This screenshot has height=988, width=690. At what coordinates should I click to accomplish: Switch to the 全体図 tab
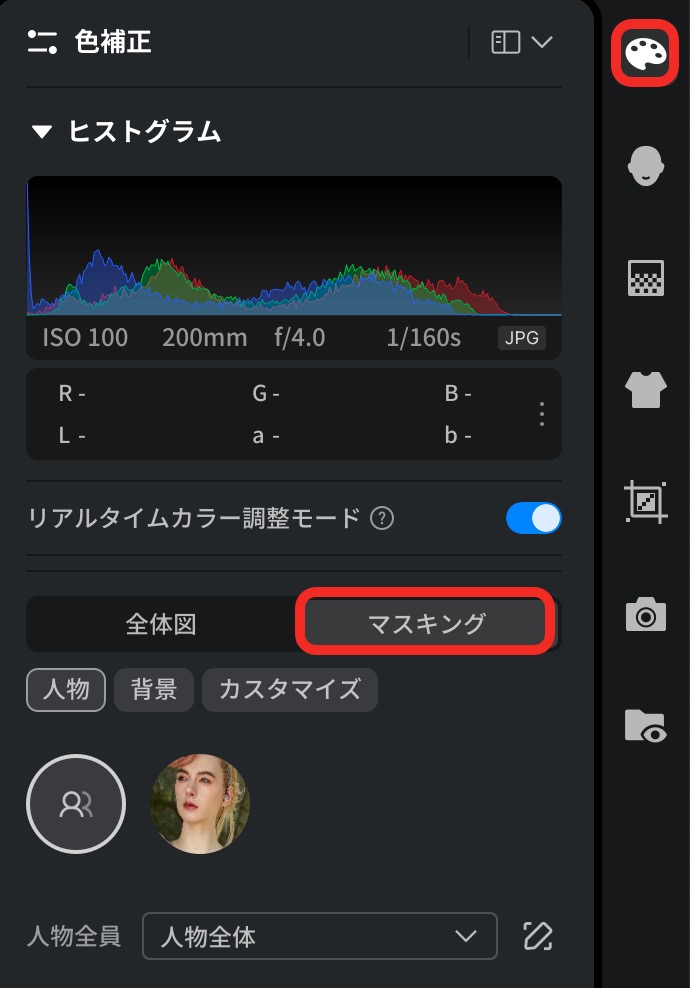pos(161,624)
